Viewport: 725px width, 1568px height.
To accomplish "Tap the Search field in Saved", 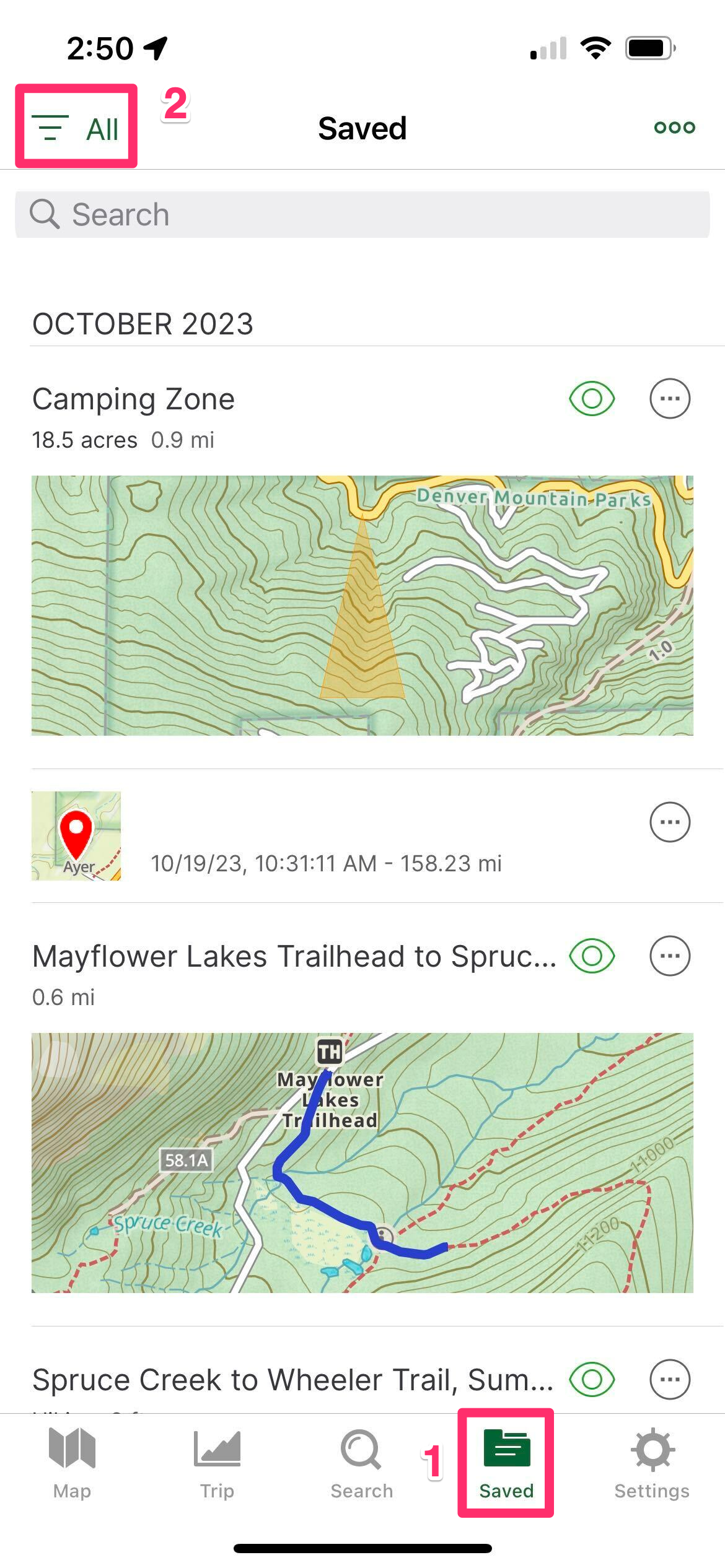I will tap(362, 214).
